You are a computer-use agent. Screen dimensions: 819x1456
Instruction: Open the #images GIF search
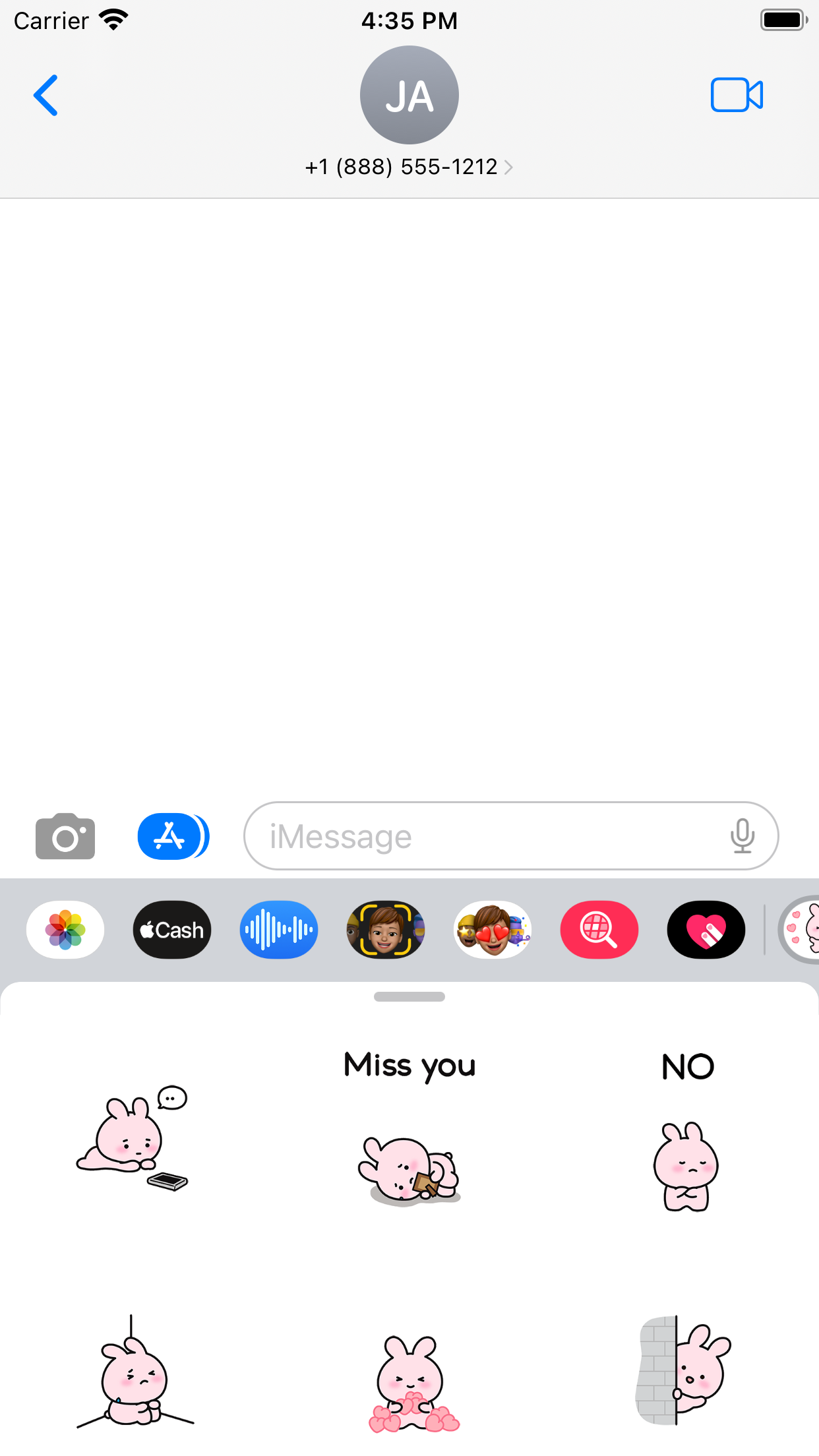click(599, 930)
